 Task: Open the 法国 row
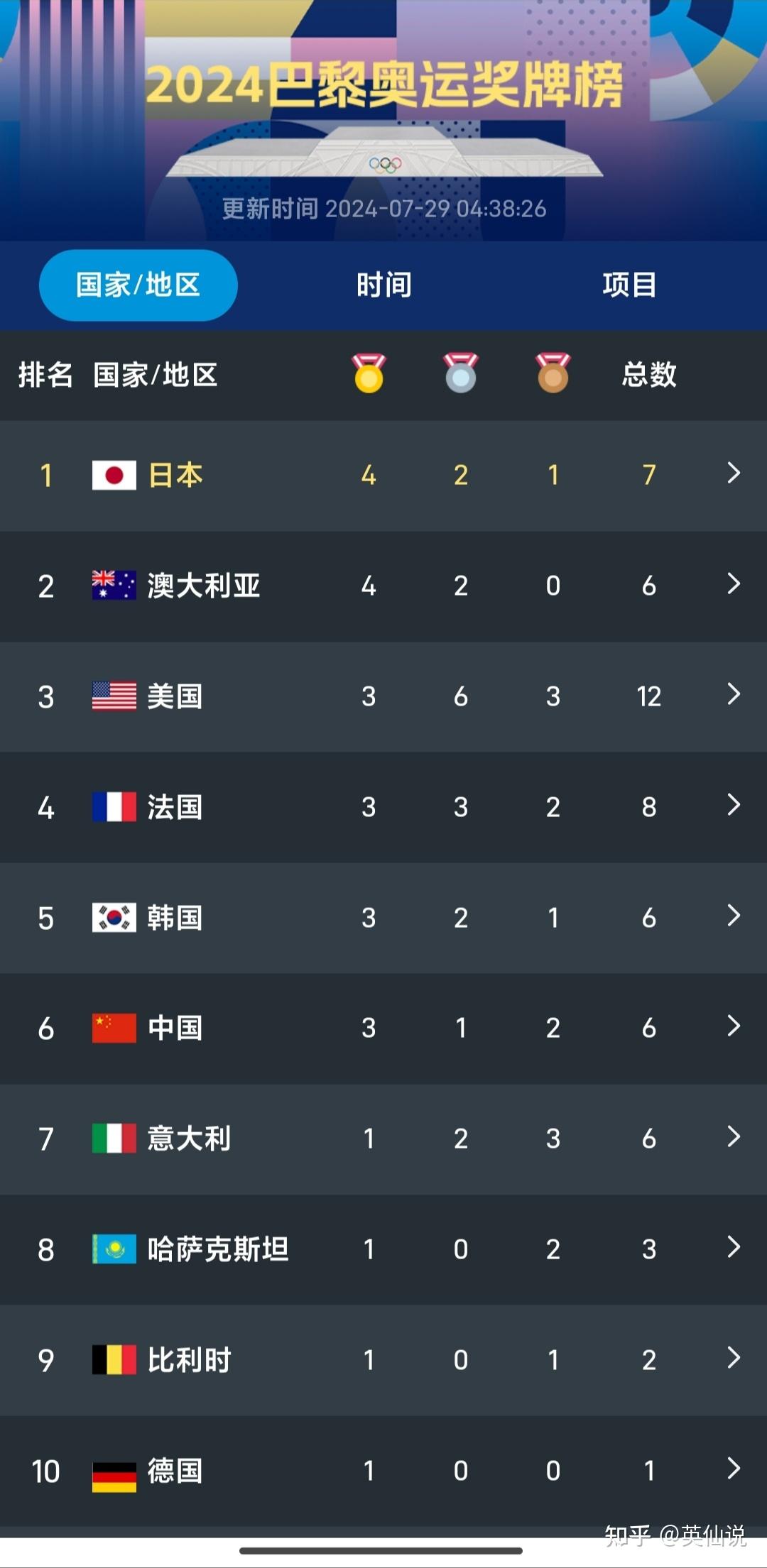[383, 807]
